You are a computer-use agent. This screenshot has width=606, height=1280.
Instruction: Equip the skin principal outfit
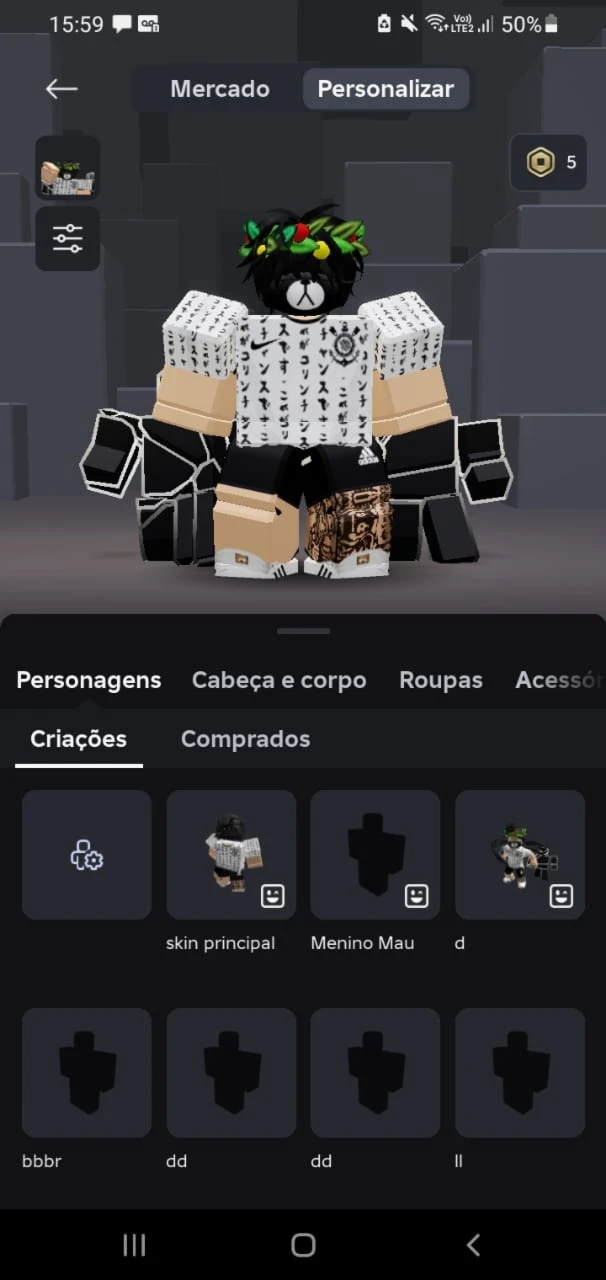(231, 855)
